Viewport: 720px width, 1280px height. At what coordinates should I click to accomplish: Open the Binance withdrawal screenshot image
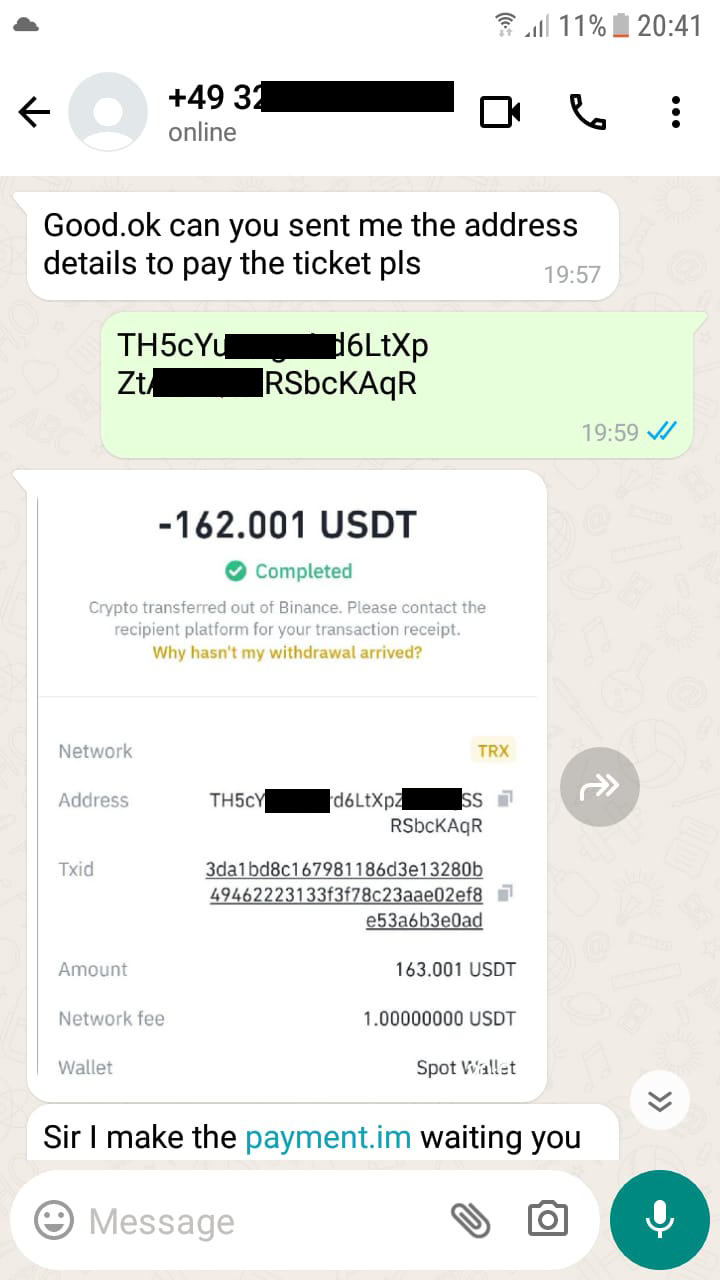[287, 785]
